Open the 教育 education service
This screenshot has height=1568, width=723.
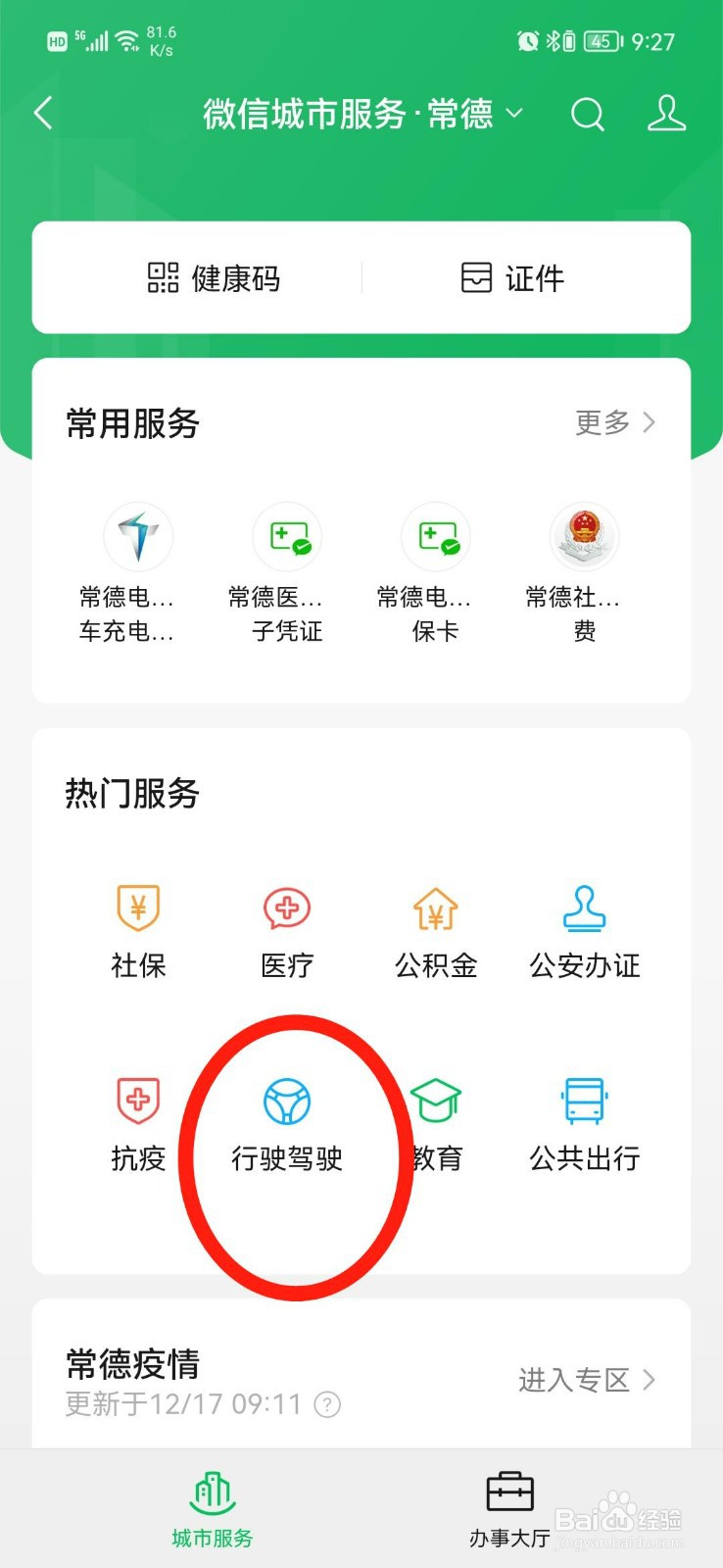pos(435,1122)
